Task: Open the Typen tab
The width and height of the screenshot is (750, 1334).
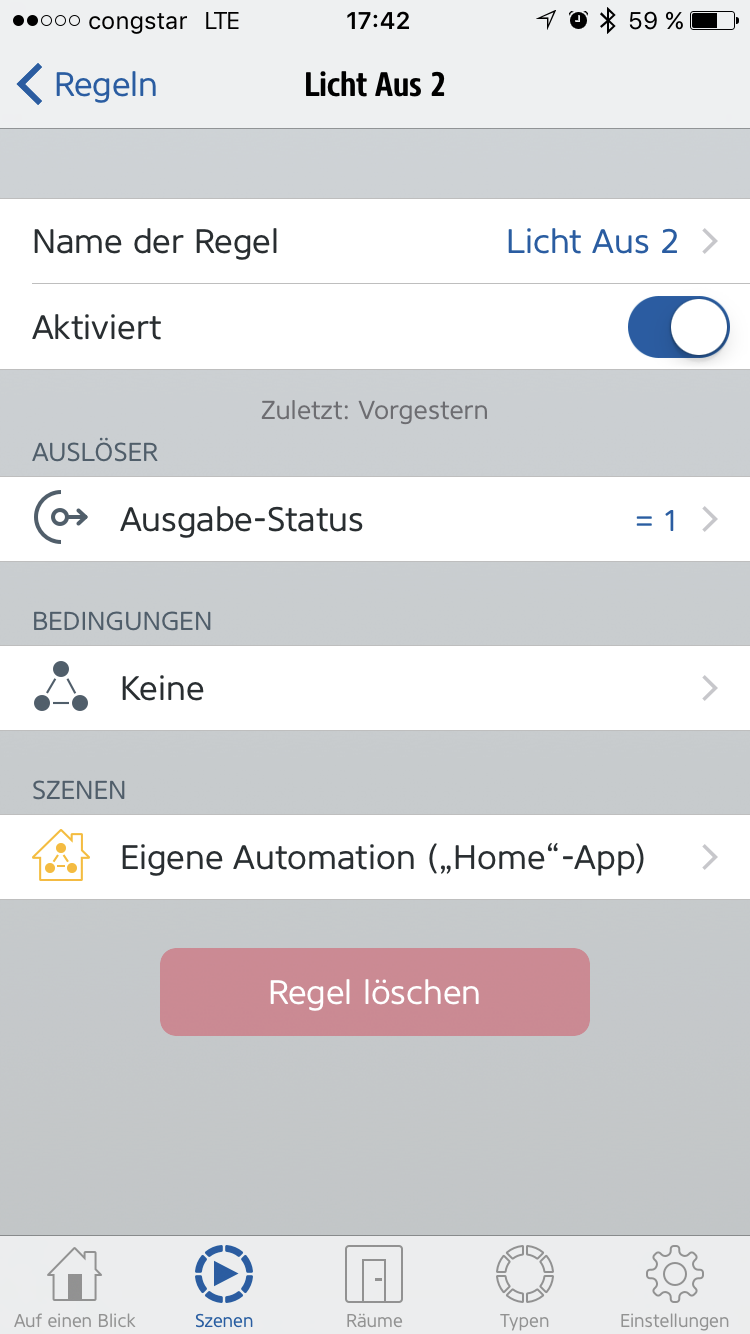Action: 524,1287
